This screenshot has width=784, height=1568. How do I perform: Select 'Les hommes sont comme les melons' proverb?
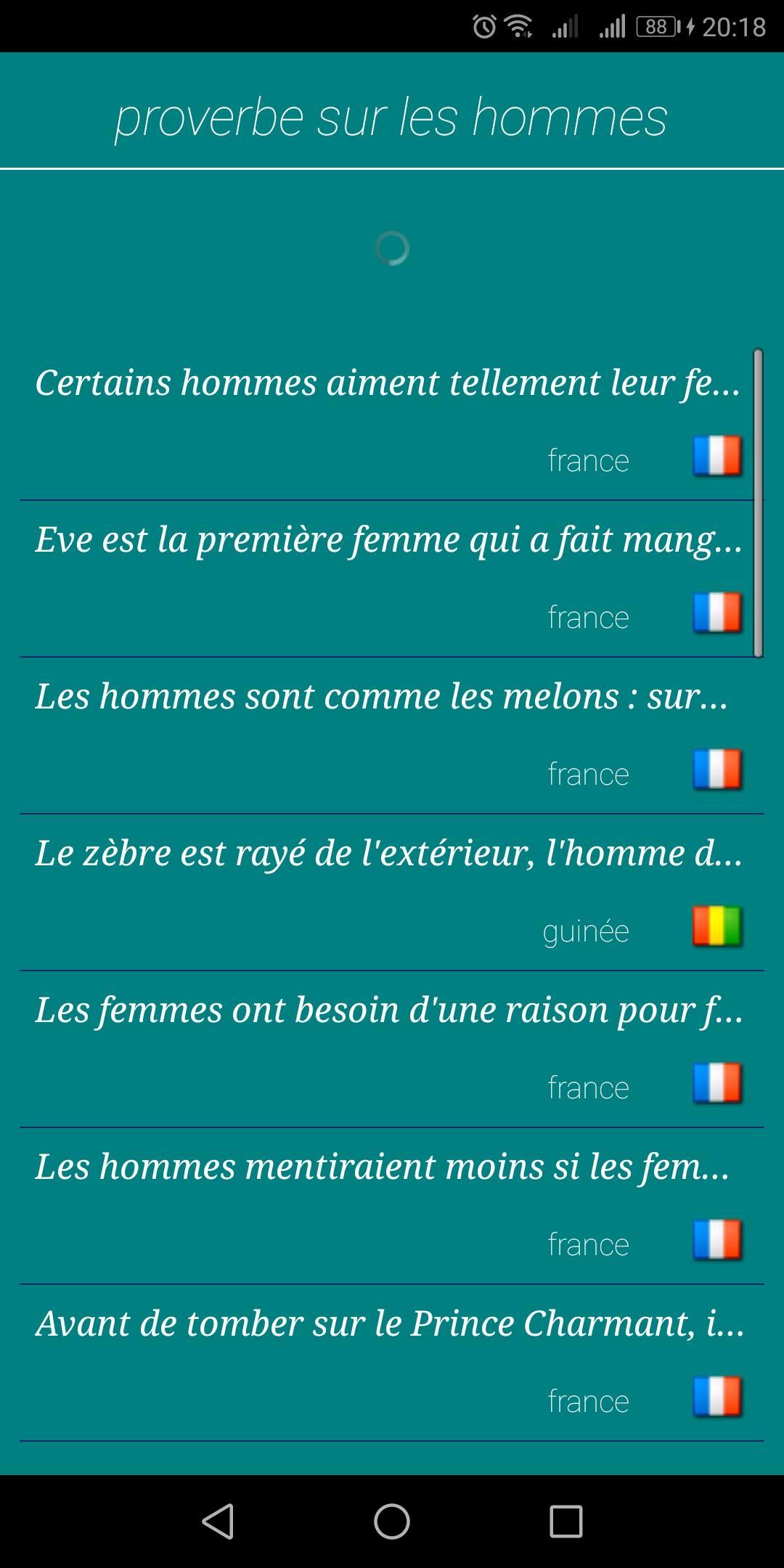[x=382, y=696]
